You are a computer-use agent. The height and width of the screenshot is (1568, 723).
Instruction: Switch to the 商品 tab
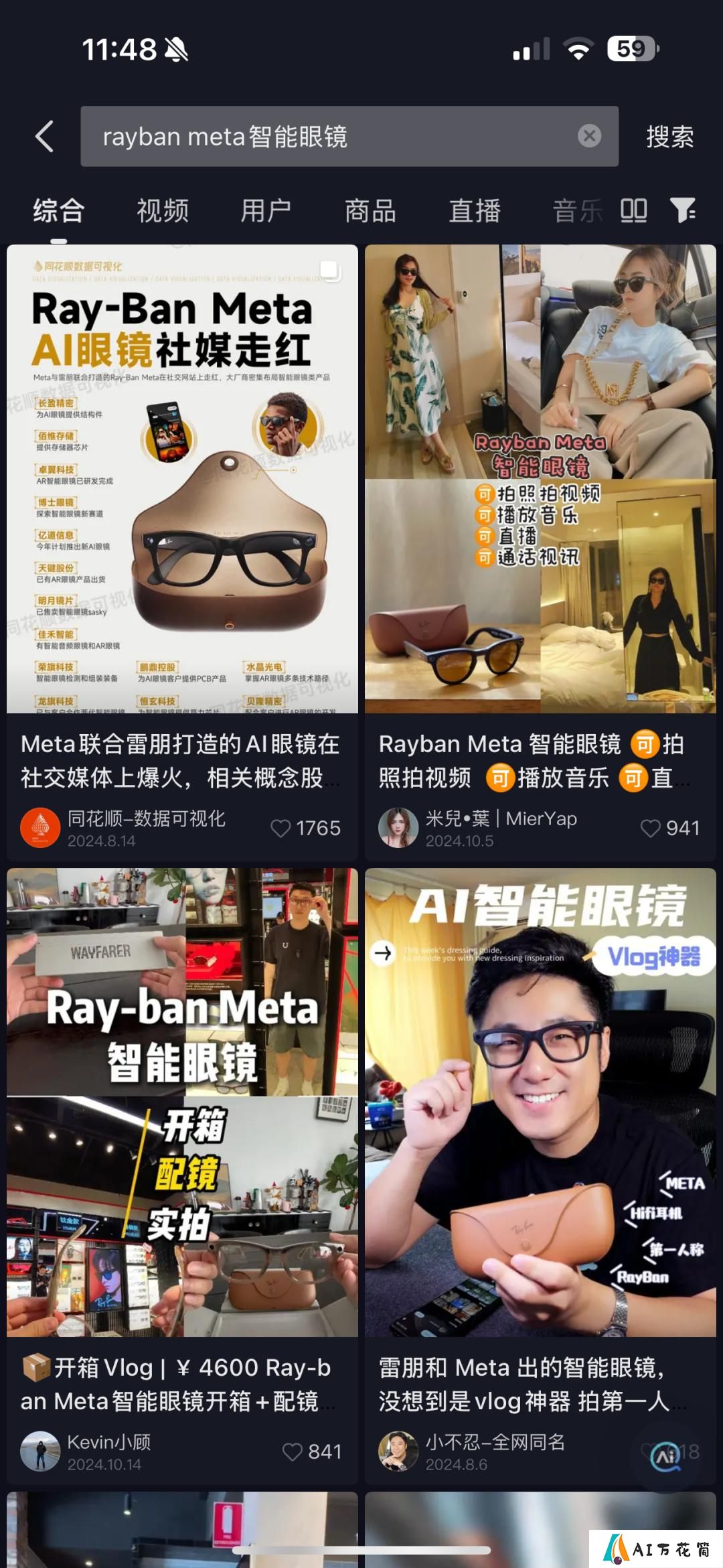[x=370, y=210]
